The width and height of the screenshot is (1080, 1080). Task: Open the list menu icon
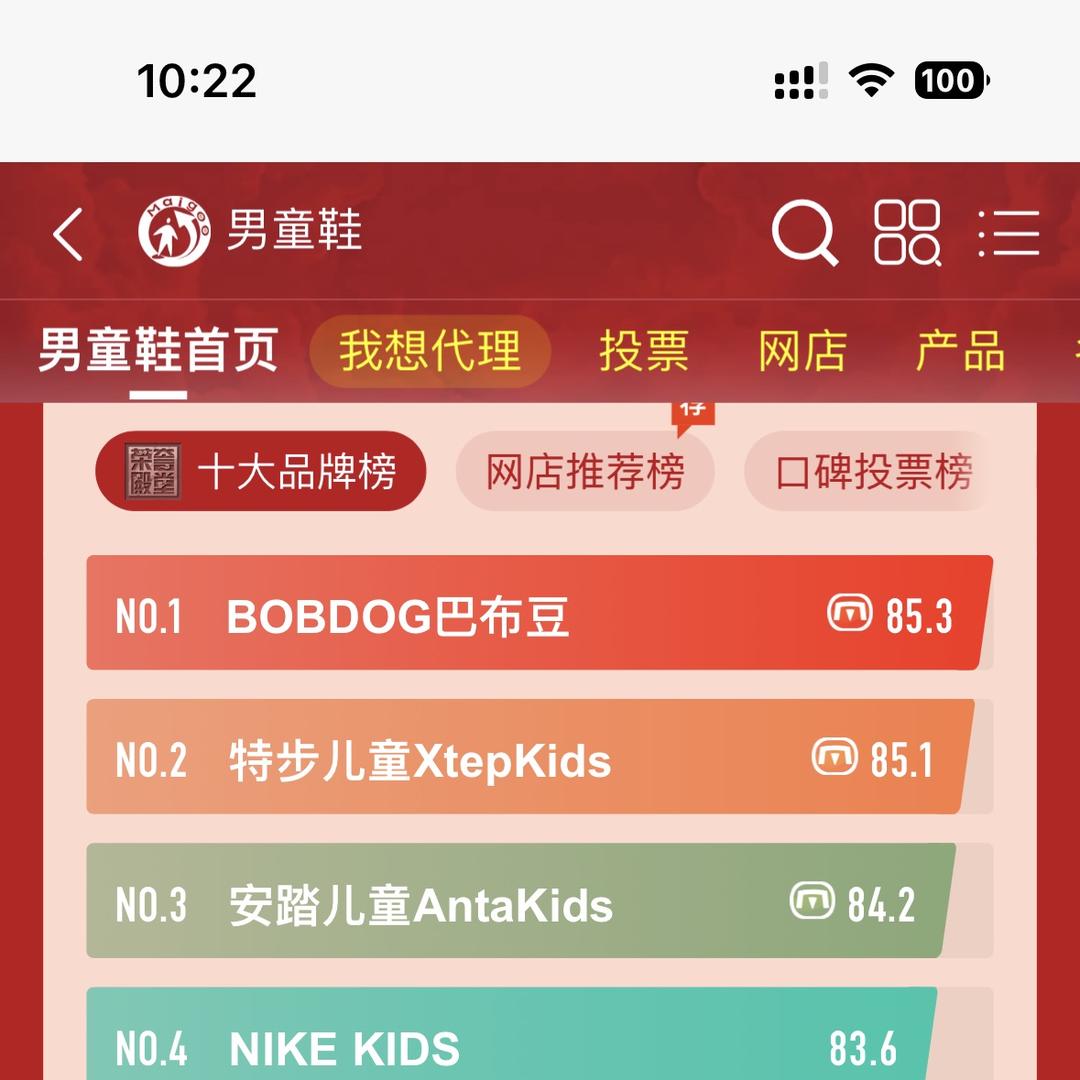tap(1009, 234)
